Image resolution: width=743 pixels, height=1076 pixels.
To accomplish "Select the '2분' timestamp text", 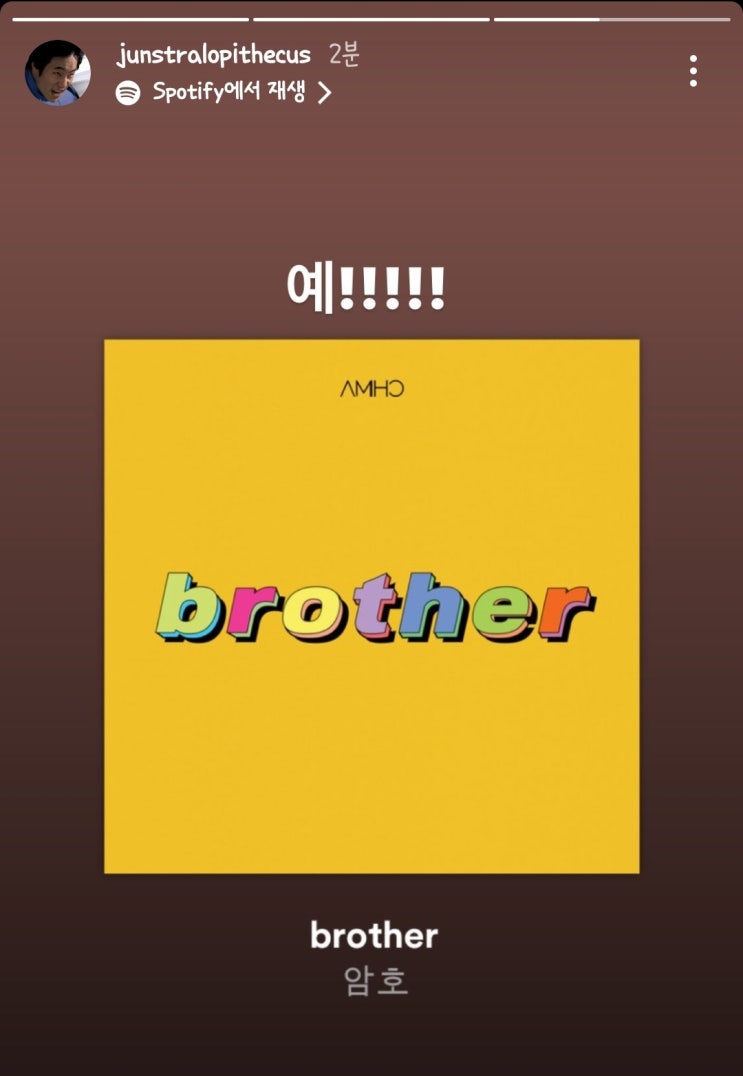I will click(x=345, y=57).
